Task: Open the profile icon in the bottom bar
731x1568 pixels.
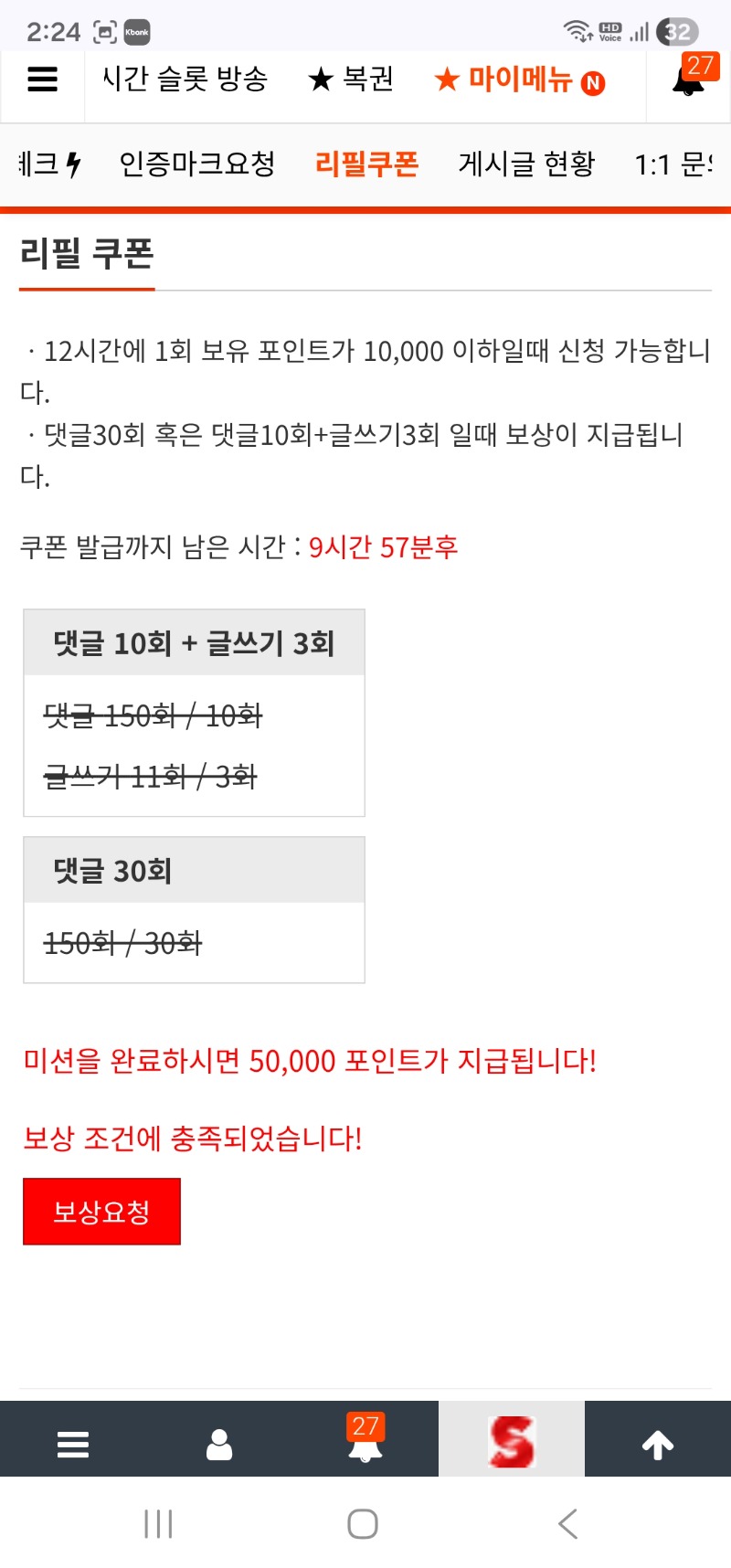Action: (219, 1445)
